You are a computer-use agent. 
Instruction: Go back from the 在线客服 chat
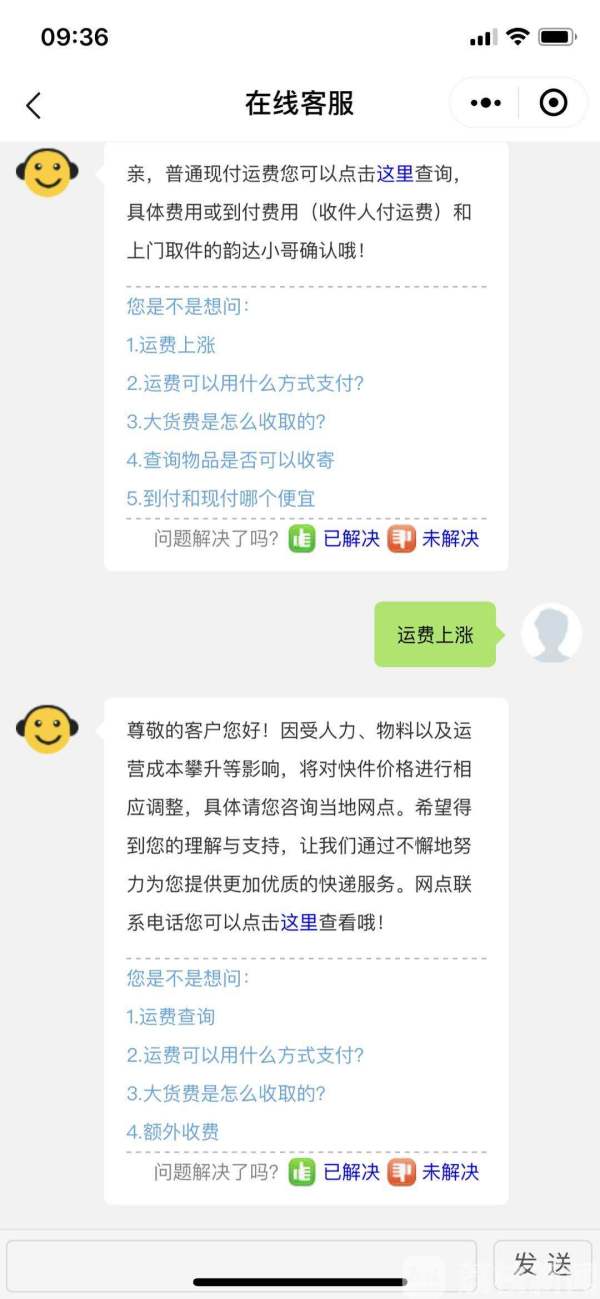click(x=34, y=105)
